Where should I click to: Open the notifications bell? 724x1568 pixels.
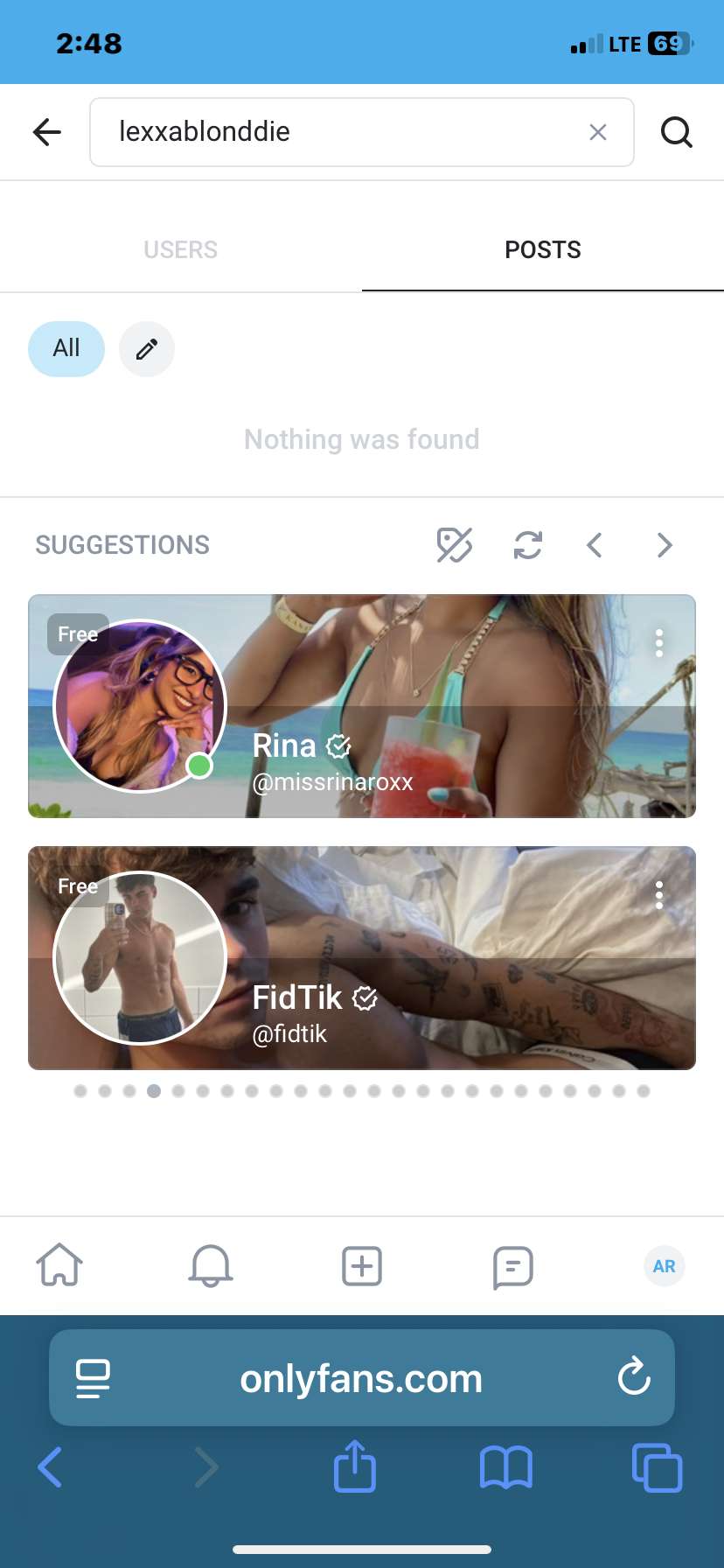211,1265
